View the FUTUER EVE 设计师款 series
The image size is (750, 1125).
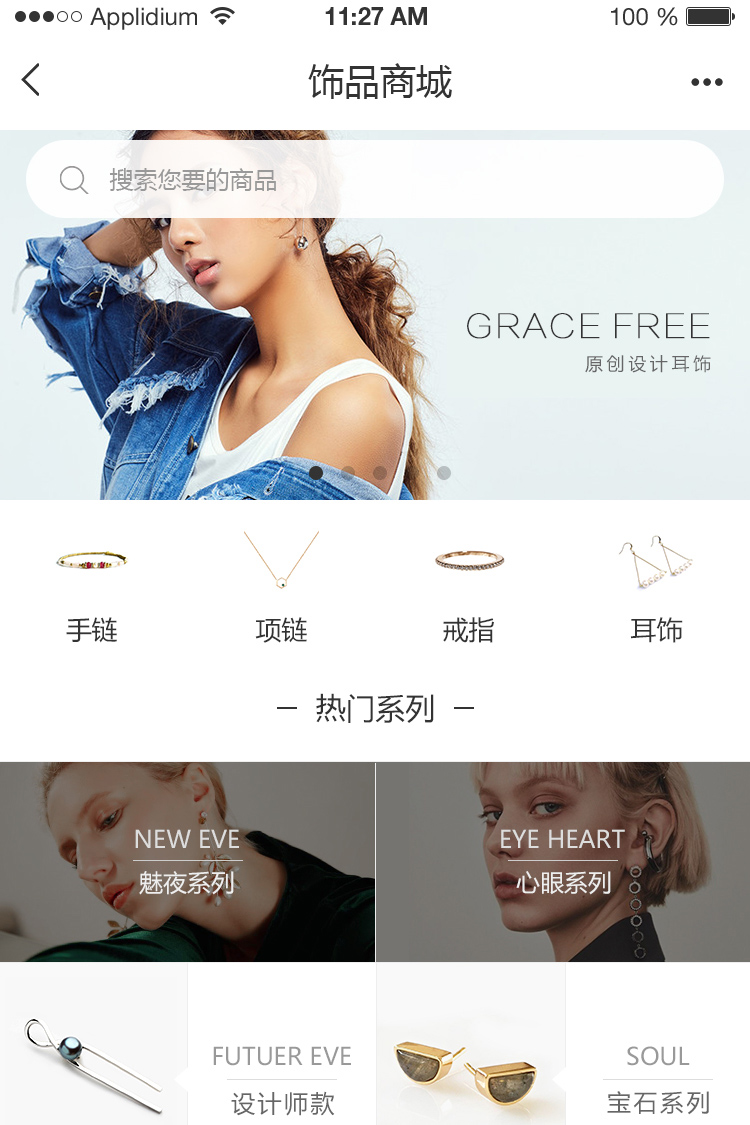(188, 1045)
